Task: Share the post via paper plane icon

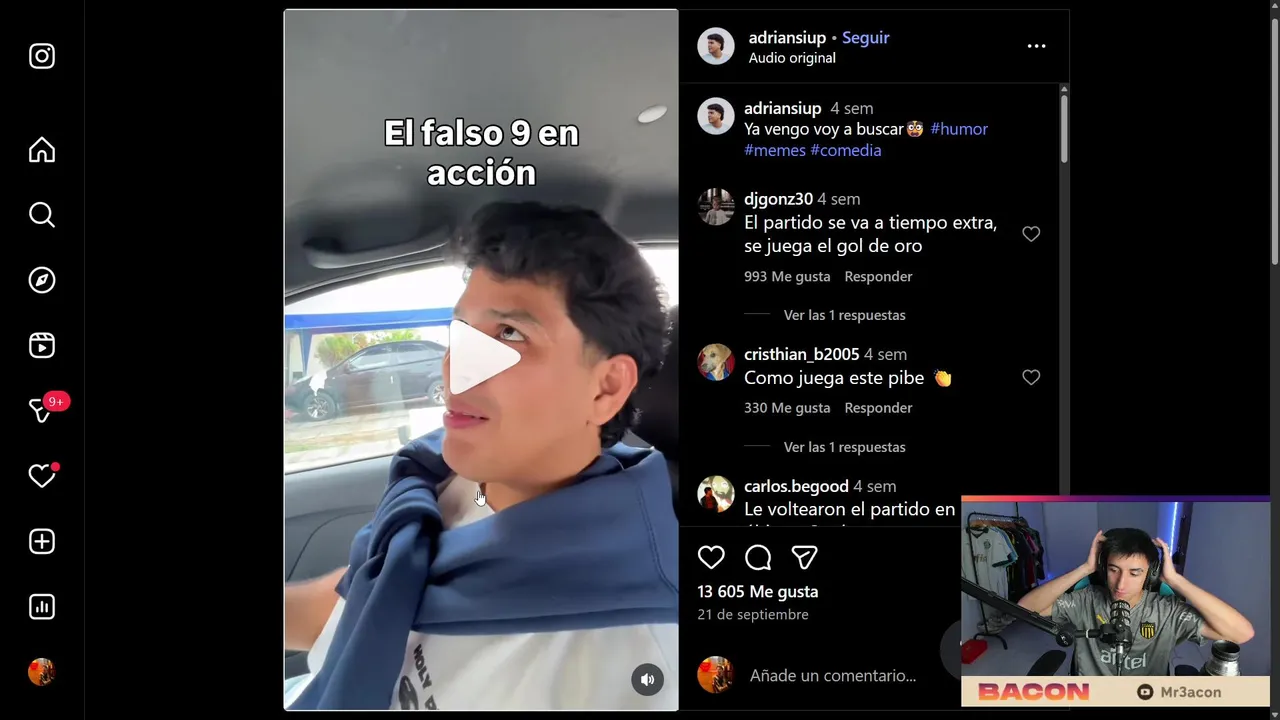Action: pyautogui.click(x=804, y=557)
